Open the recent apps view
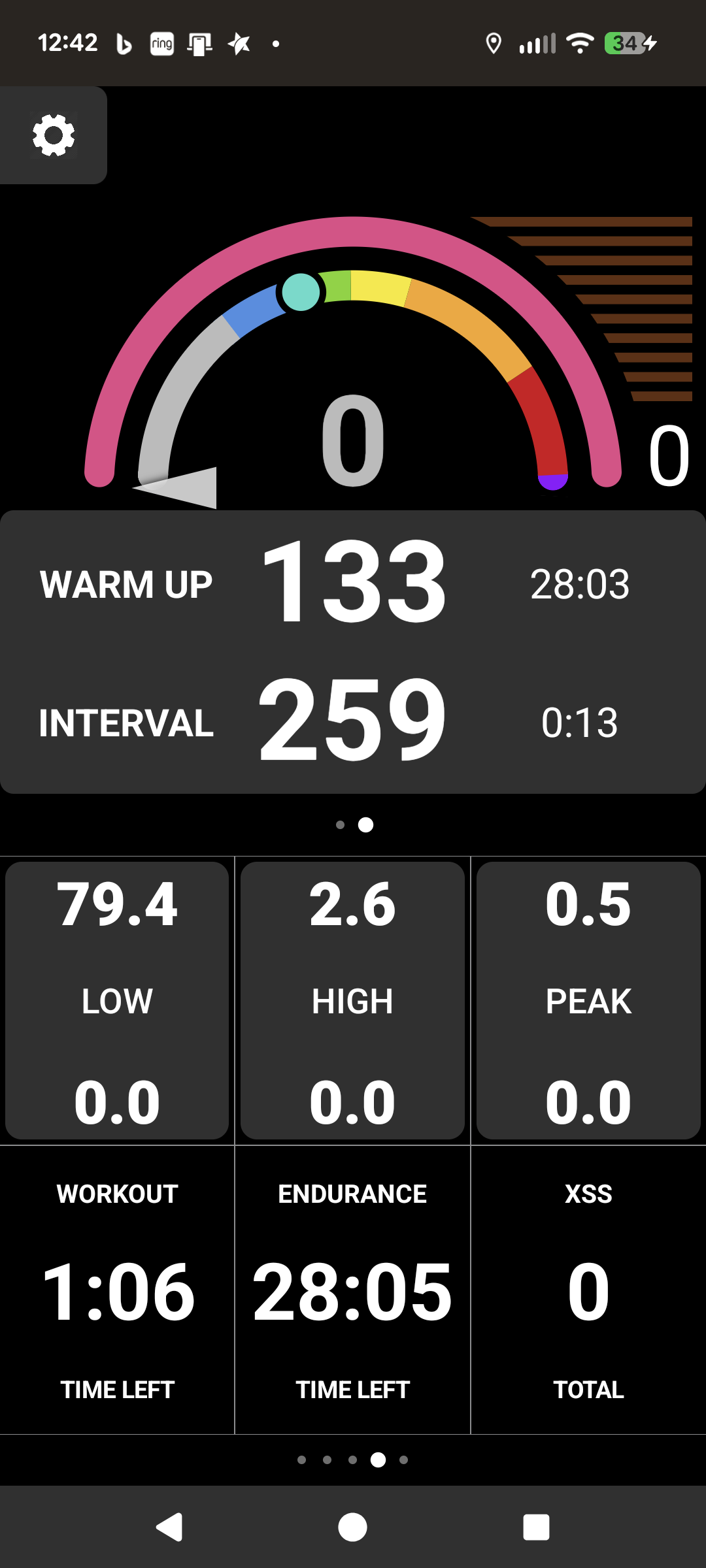The height and width of the screenshot is (1568, 706). (536, 1527)
